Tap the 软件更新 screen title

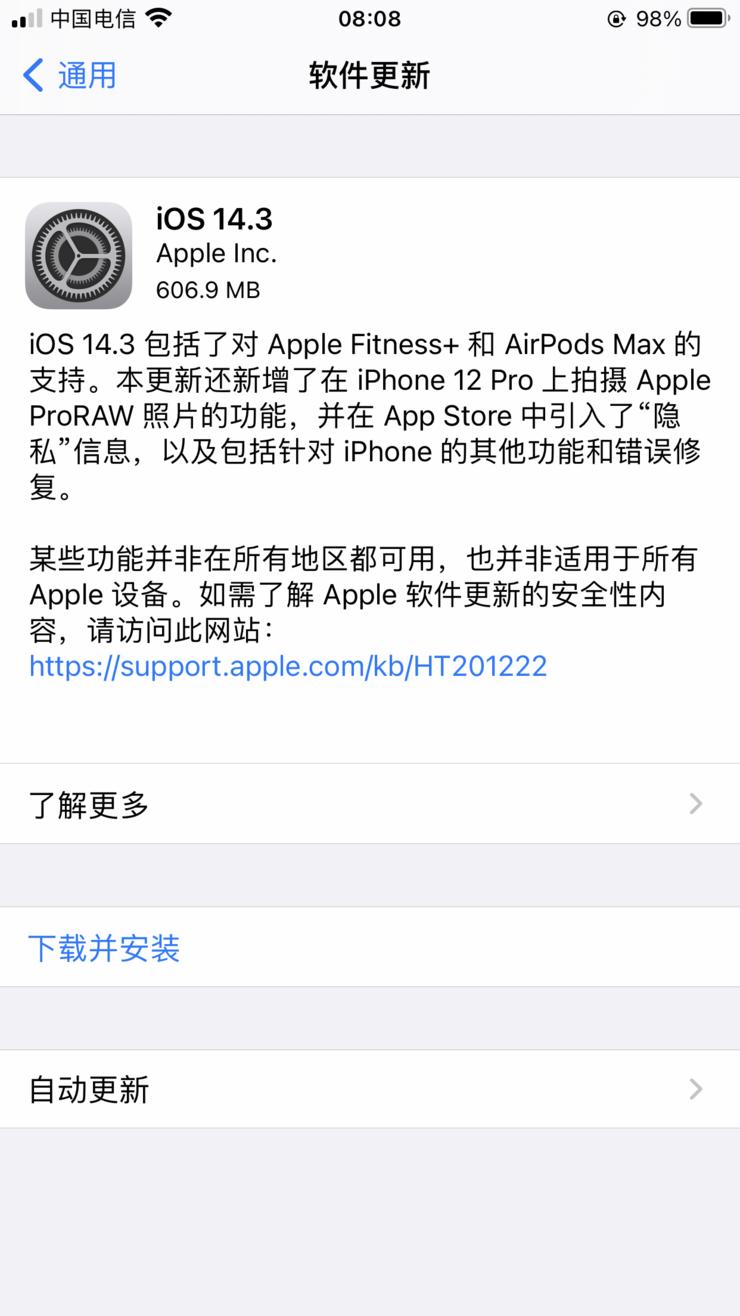370,75
